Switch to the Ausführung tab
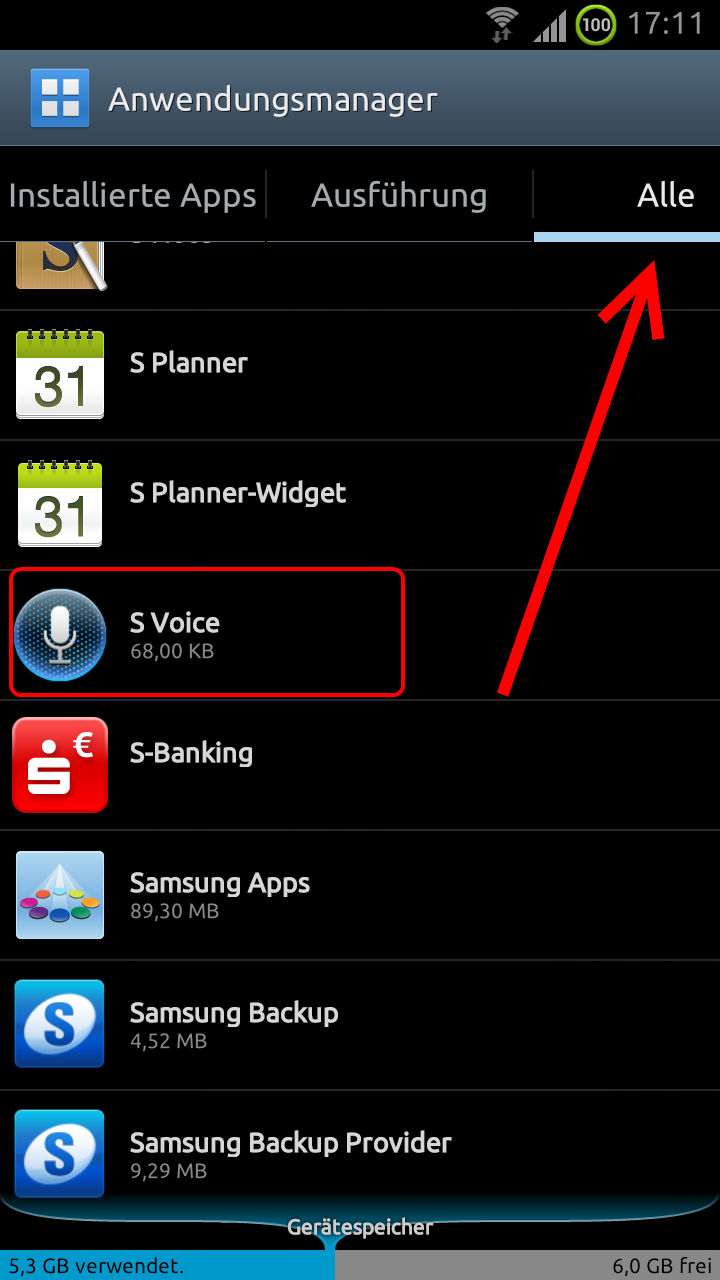 tap(400, 195)
